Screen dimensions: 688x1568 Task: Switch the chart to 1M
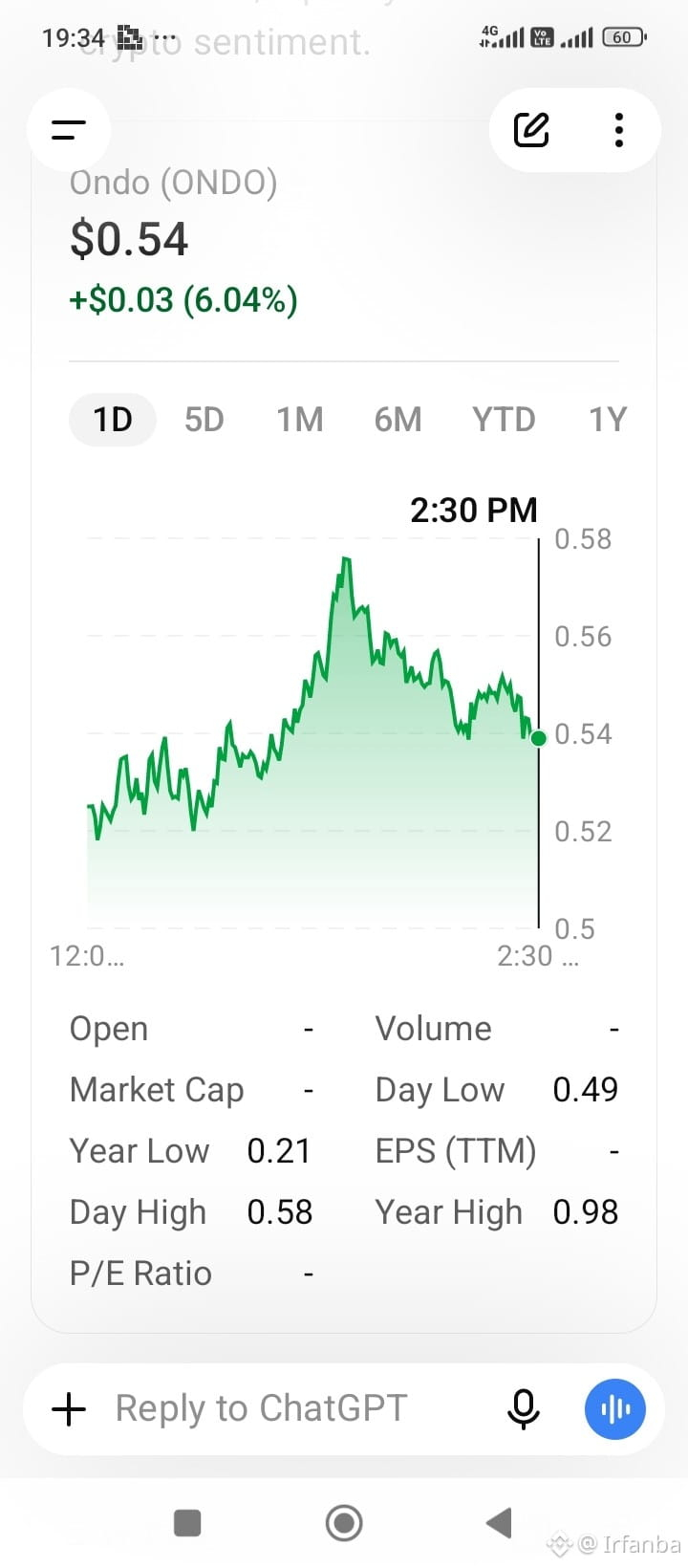point(300,420)
